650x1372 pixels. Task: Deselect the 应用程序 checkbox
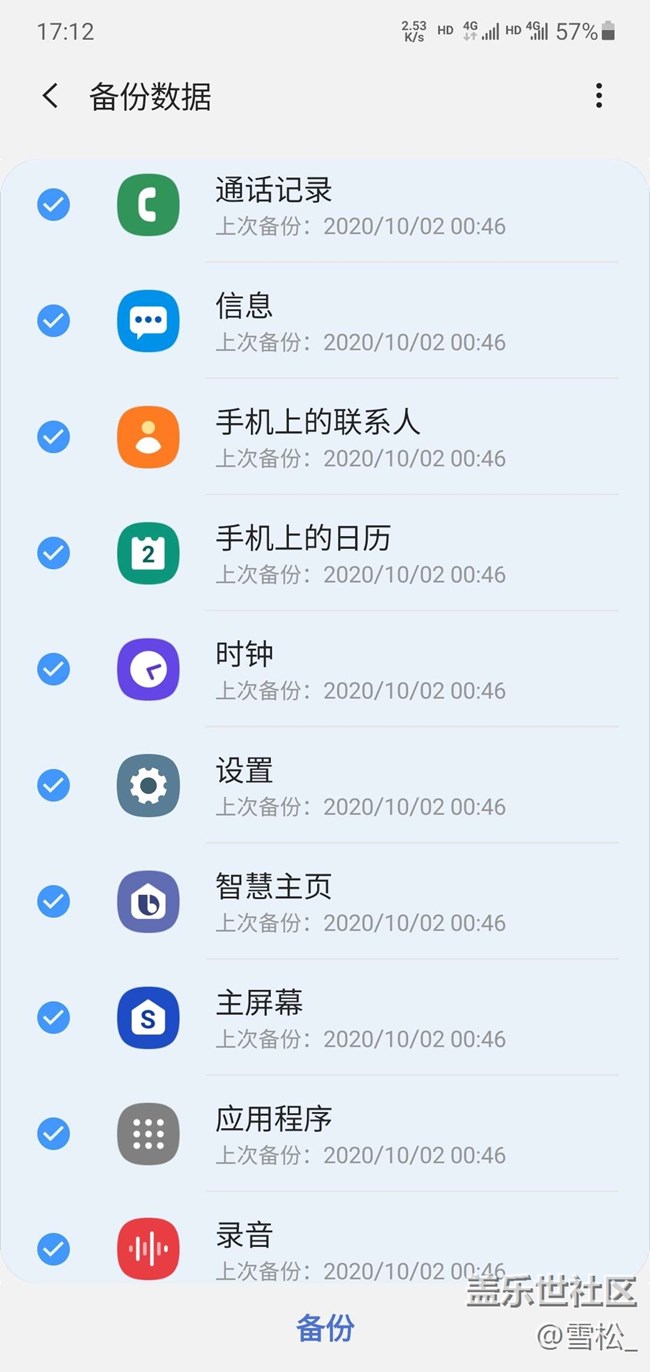pos(53,1133)
